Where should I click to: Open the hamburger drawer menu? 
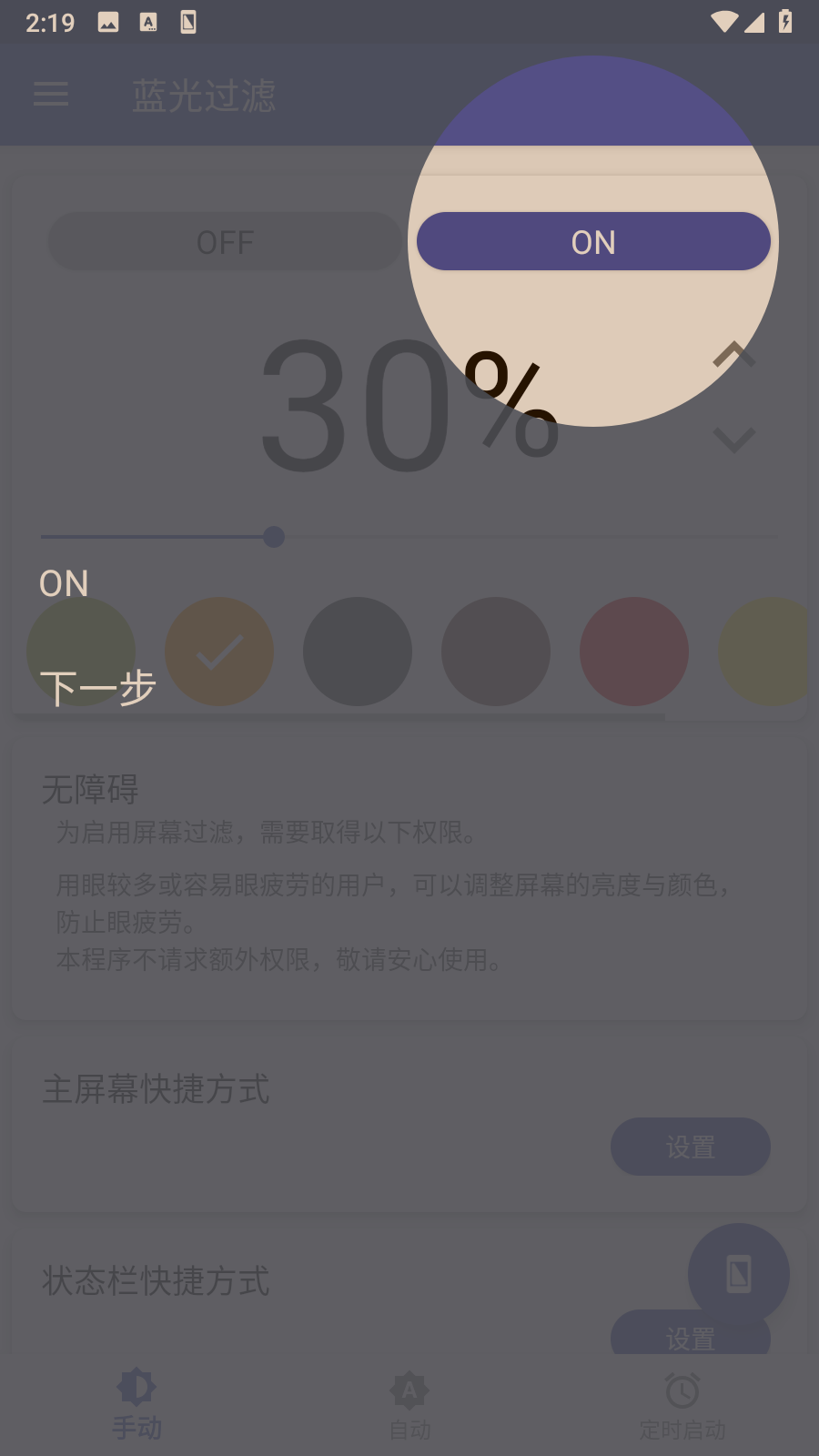tap(51, 94)
